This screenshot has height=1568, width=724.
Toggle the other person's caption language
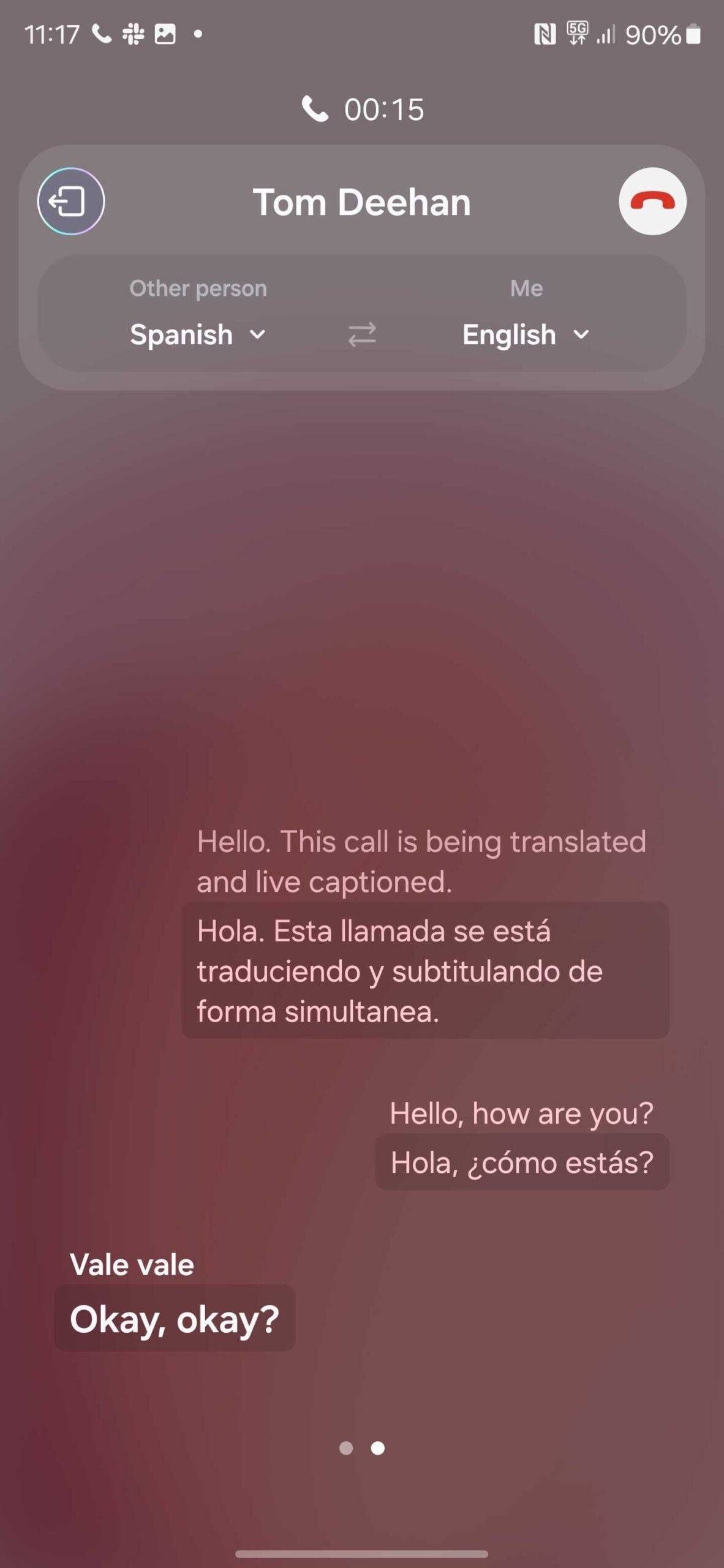coord(196,335)
